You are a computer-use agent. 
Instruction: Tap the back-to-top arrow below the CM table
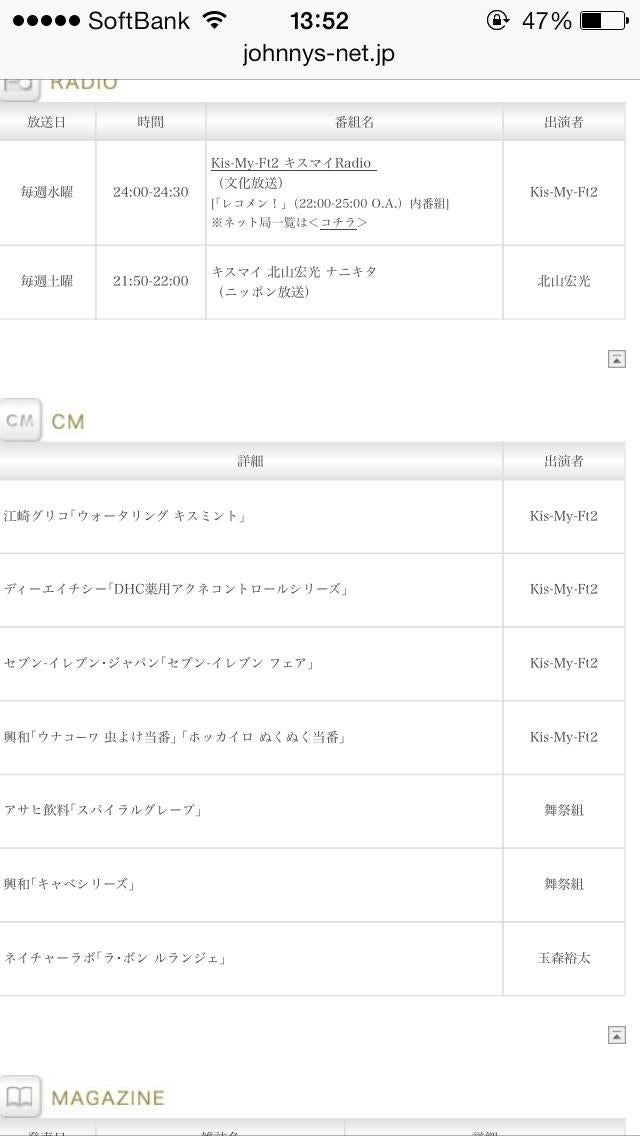617,1035
